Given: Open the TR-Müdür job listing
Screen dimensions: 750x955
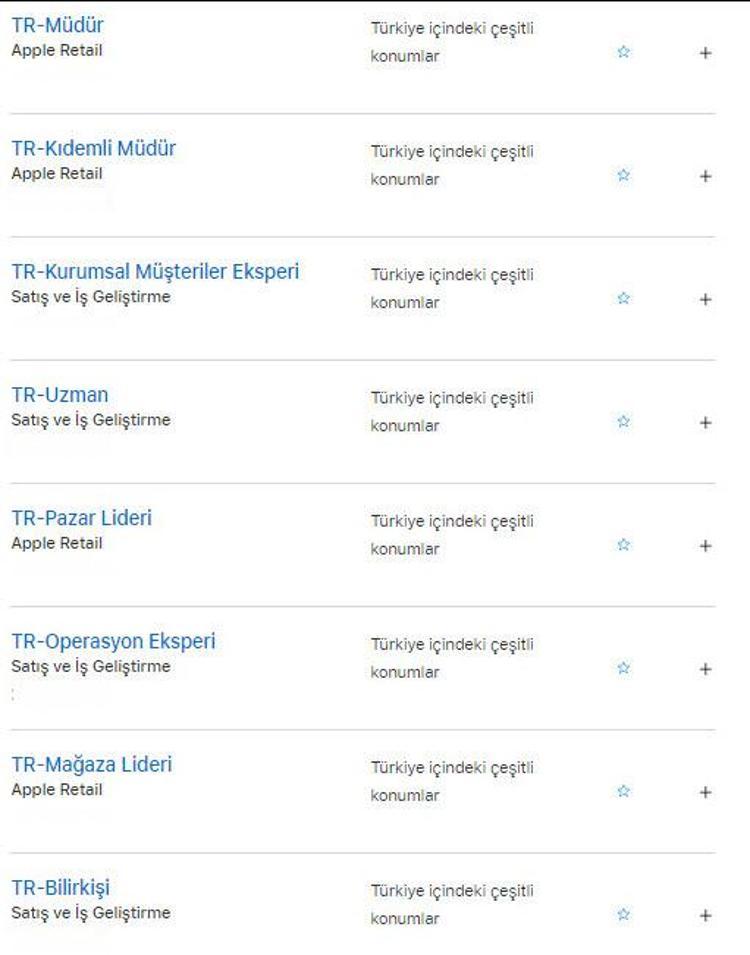Looking at the screenshot, I should [x=57, y=25].
